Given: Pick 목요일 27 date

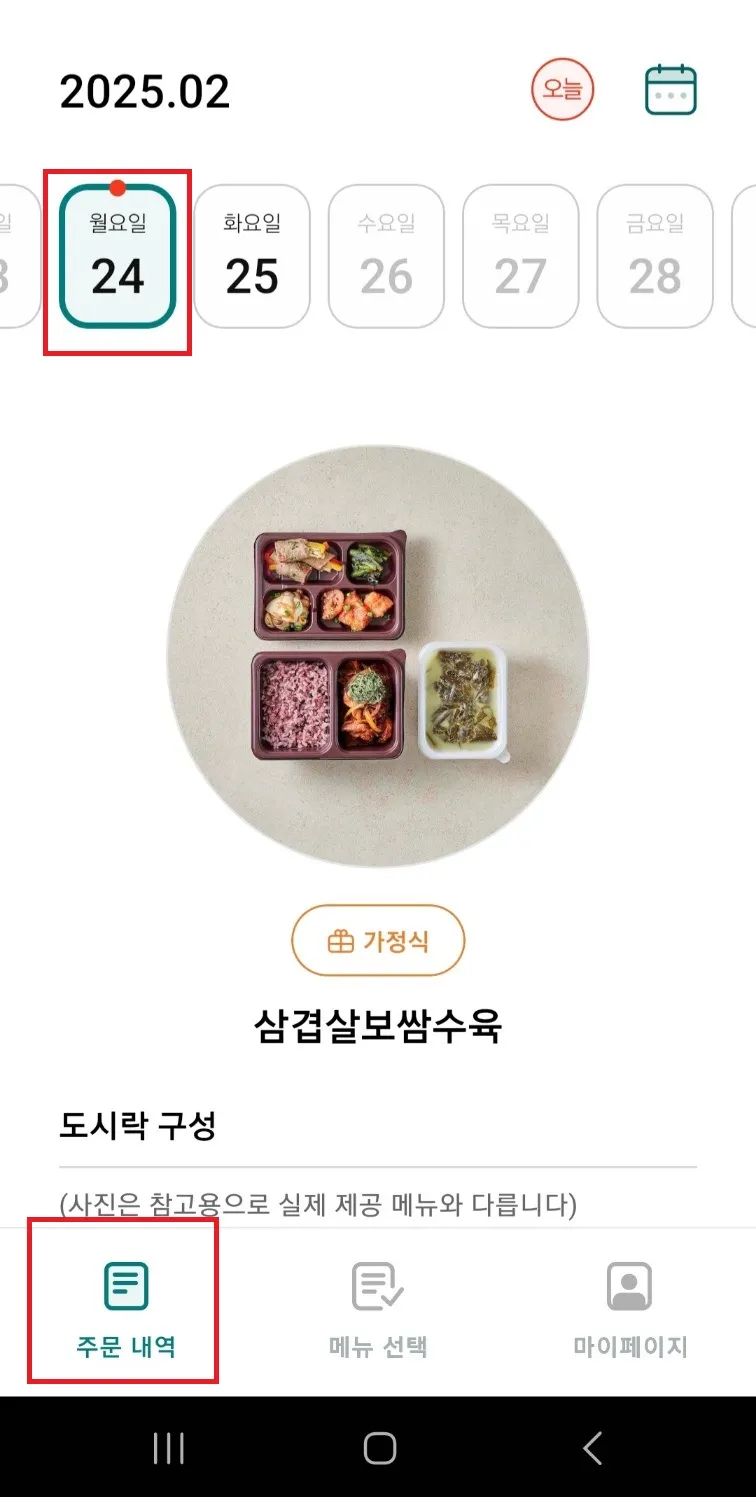Looking at the screenshot, I should [520, 257].
